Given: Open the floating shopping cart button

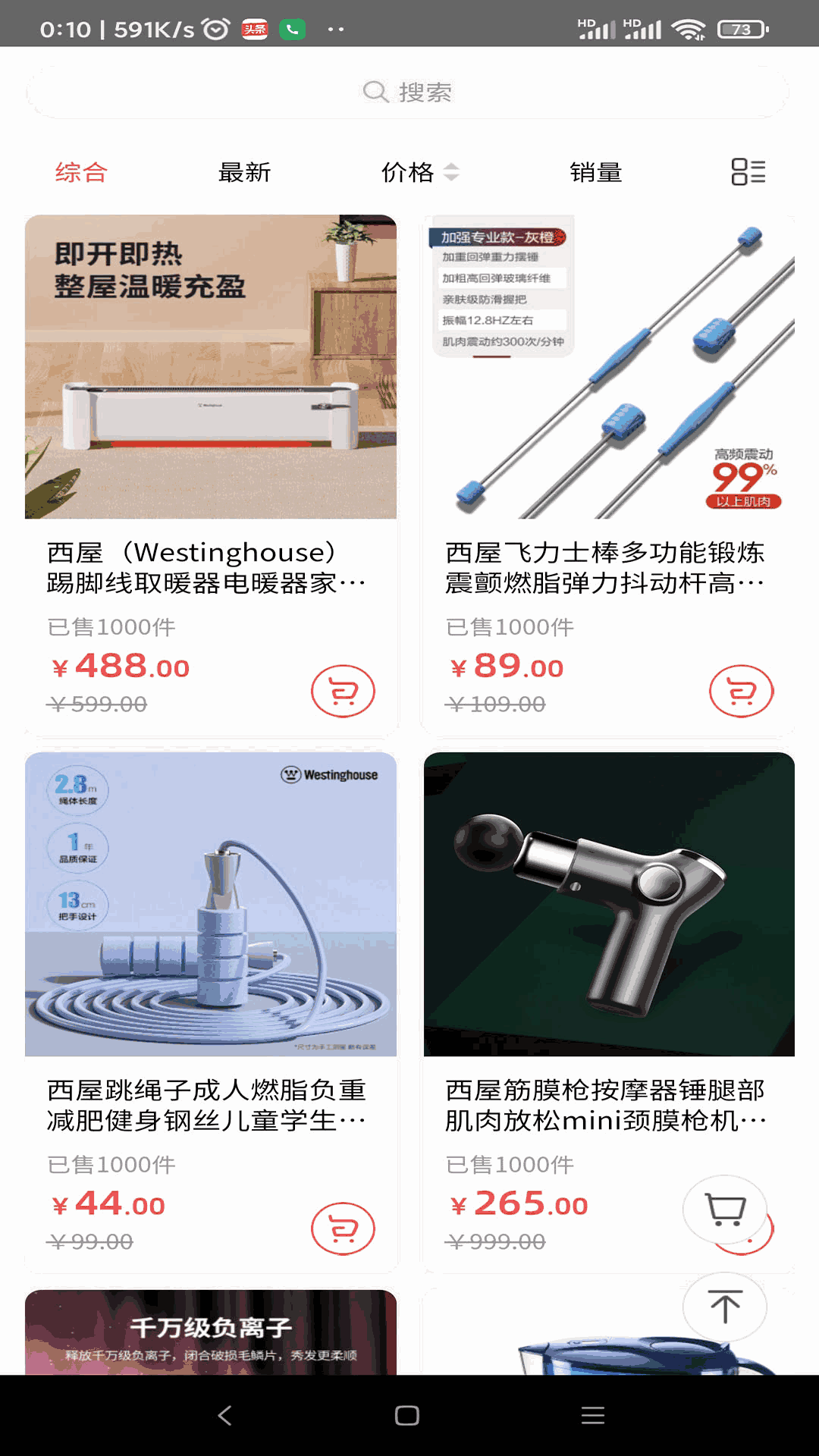Looking at the screenshot, I should pyautogui.click(x=724, y=1209).
